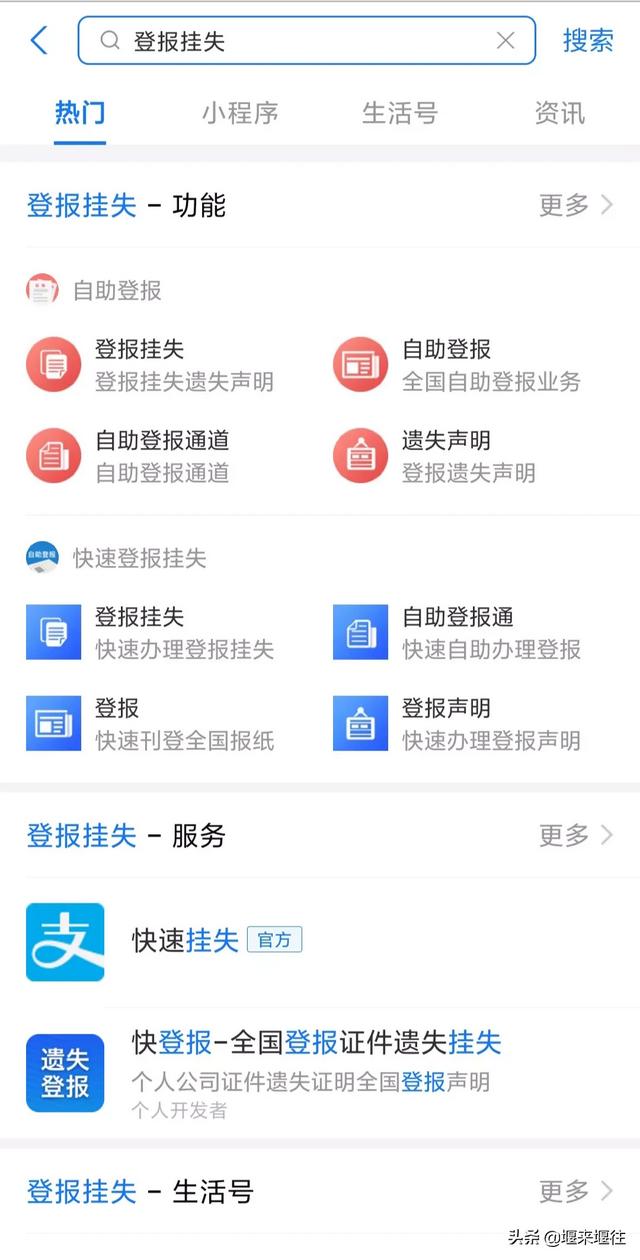Open the red 登报挂失遗失声明 function

tap(150, 365)
